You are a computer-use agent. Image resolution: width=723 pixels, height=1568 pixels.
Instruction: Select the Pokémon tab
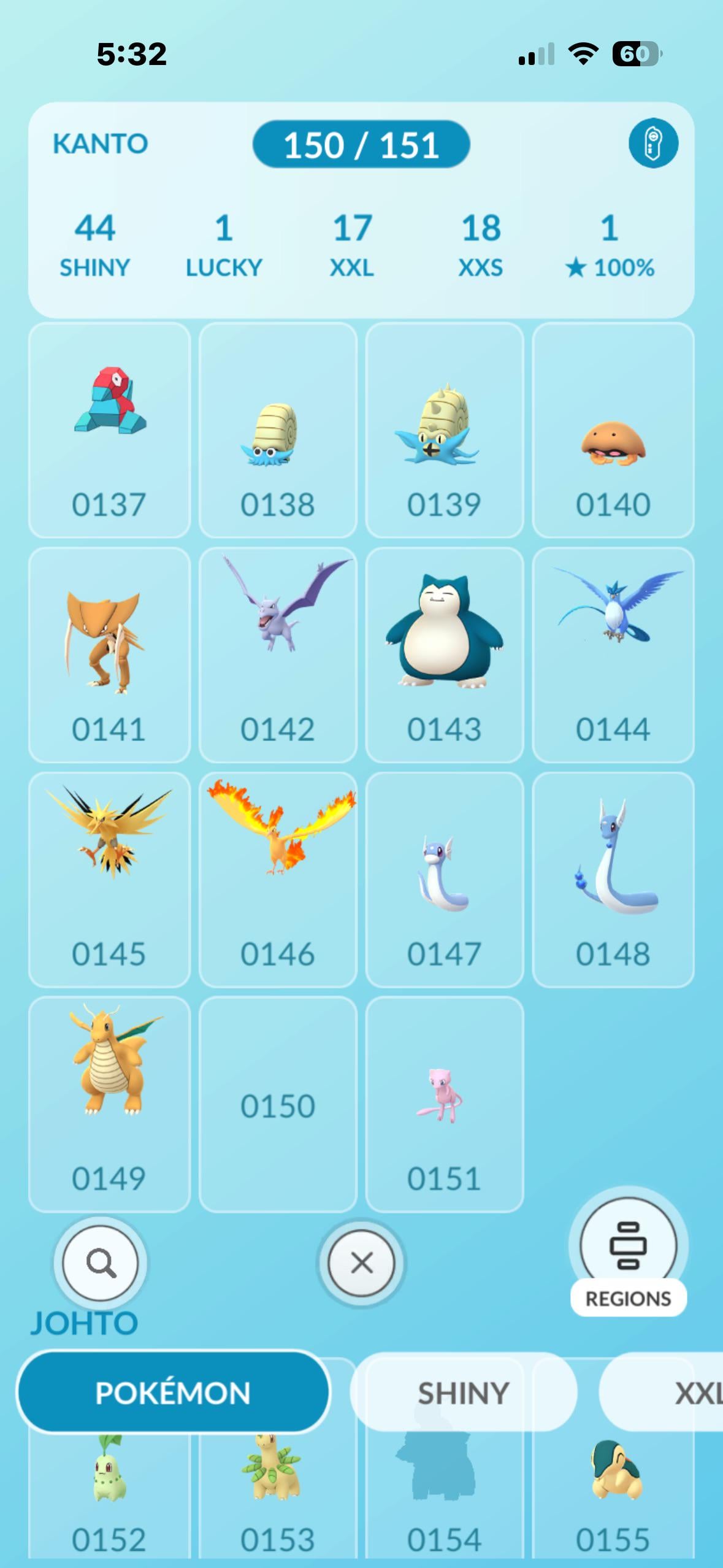tap(173, 1393)
